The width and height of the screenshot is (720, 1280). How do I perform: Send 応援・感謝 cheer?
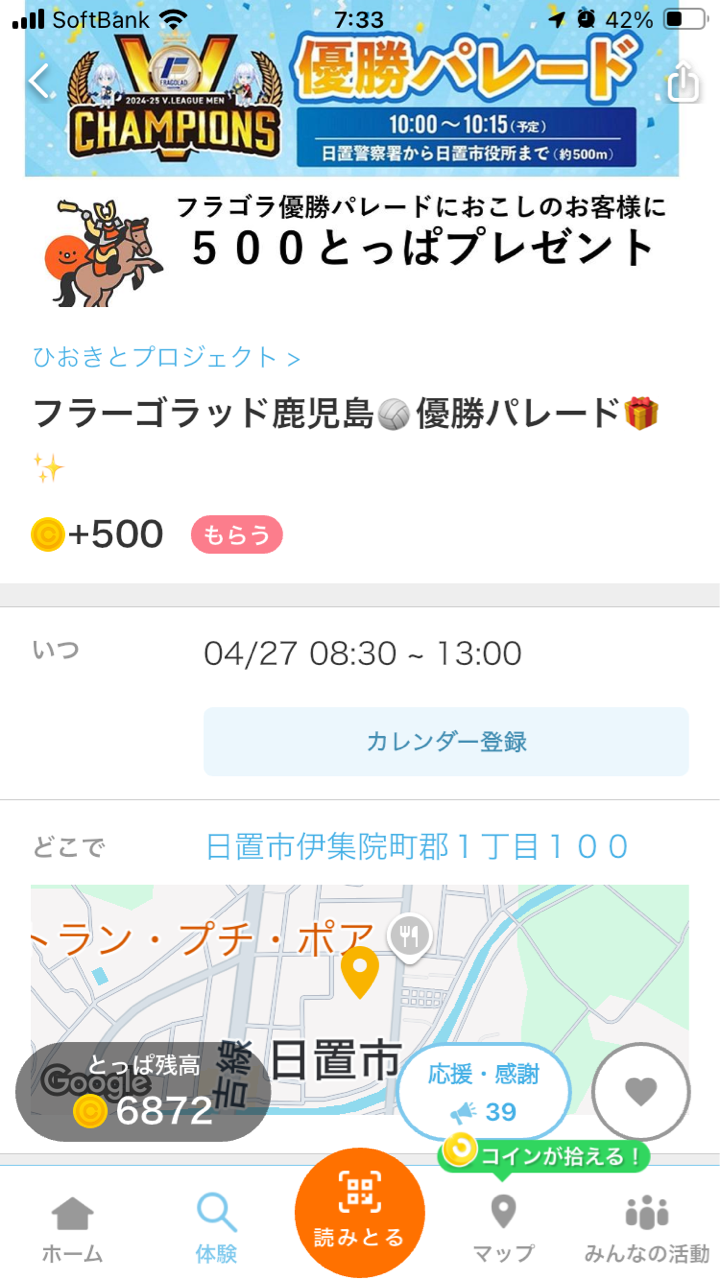pyautogui.click(x=484, y=1092)
